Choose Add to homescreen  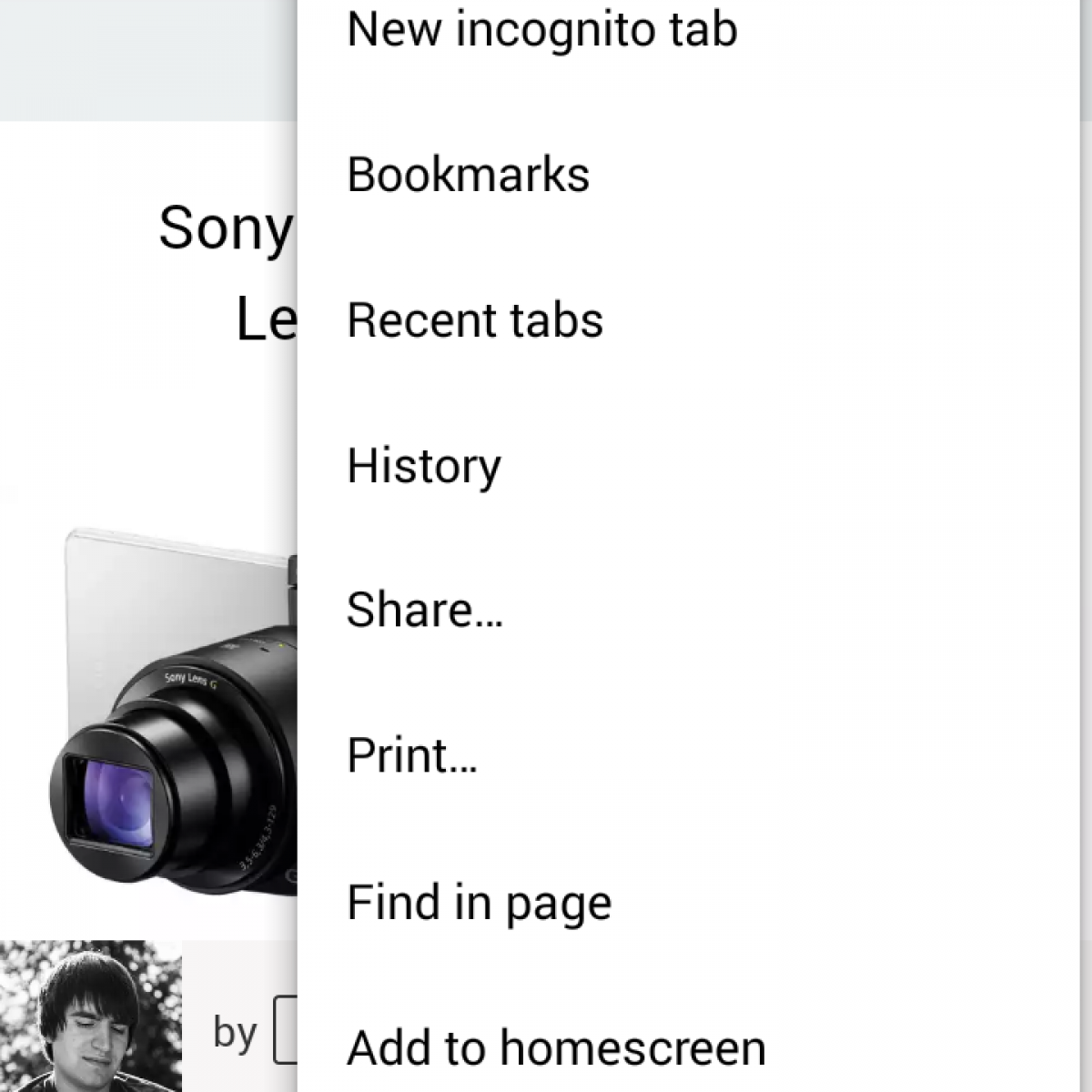[556, 1047]
